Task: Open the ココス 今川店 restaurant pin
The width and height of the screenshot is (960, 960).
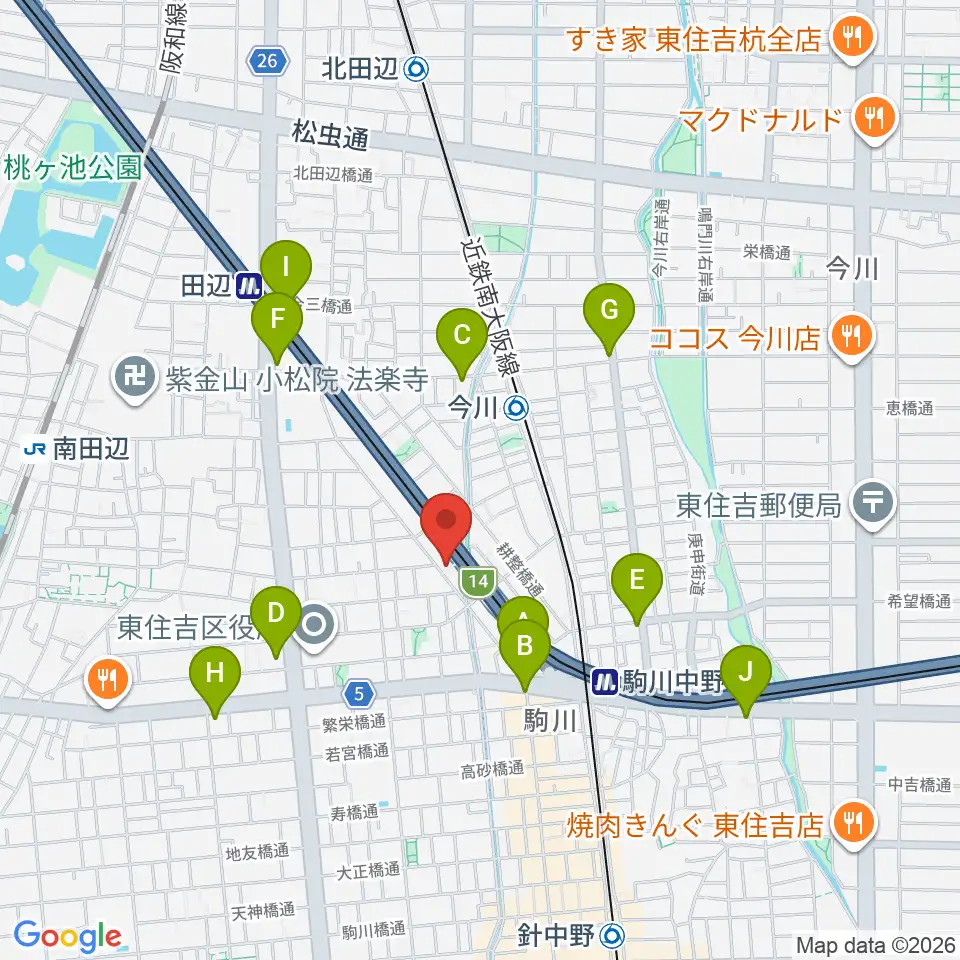Action: (x=852, y=337)
